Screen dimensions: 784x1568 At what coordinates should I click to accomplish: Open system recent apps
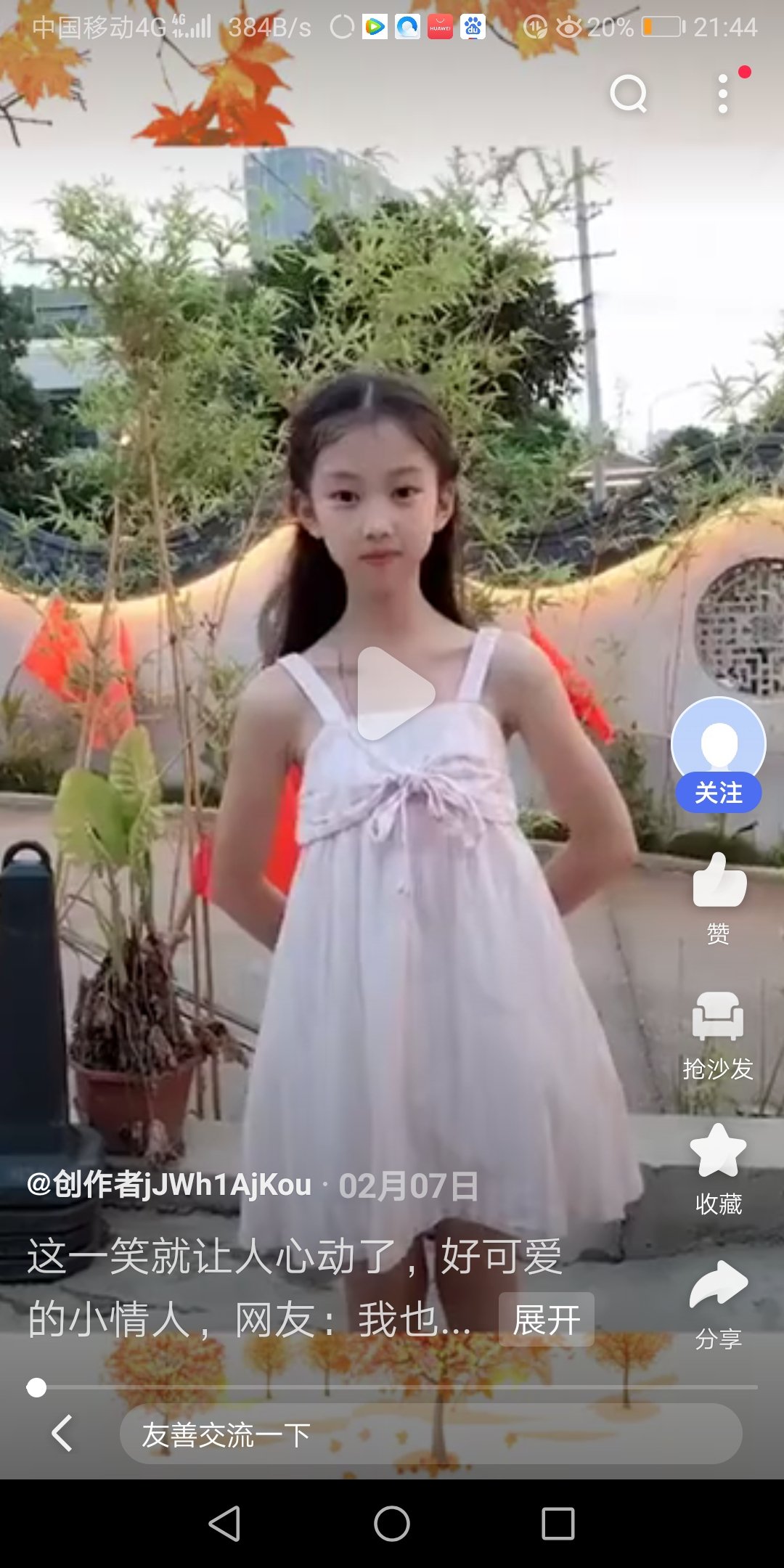(x=558, y=1523)
